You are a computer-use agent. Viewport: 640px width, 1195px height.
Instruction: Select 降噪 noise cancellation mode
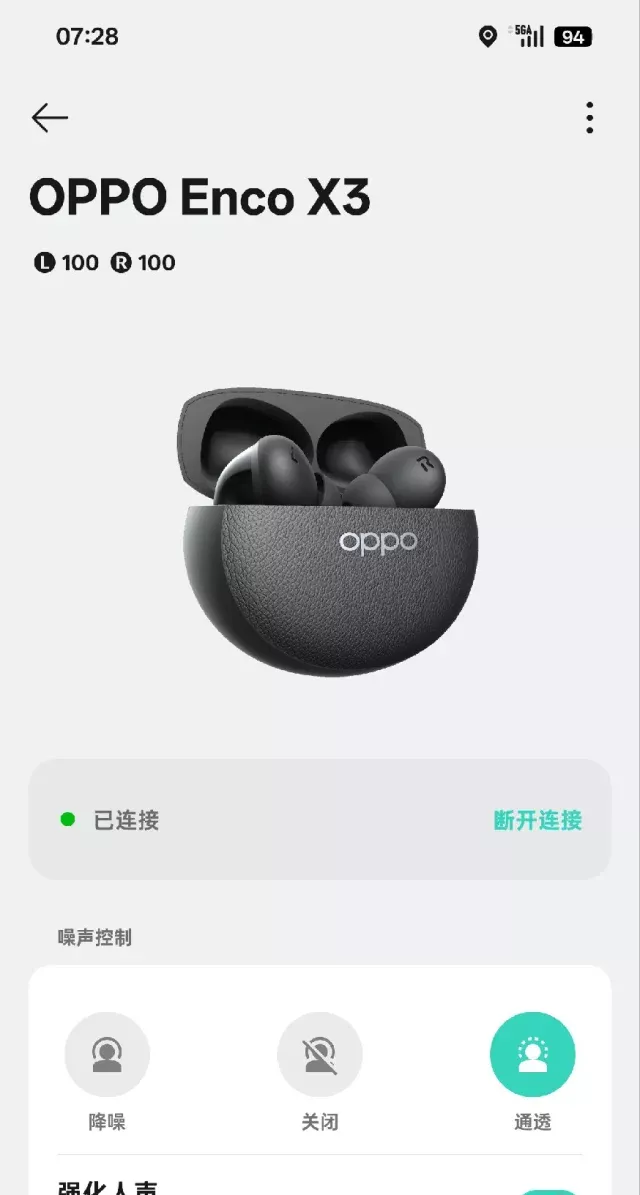click(107, 1055)
